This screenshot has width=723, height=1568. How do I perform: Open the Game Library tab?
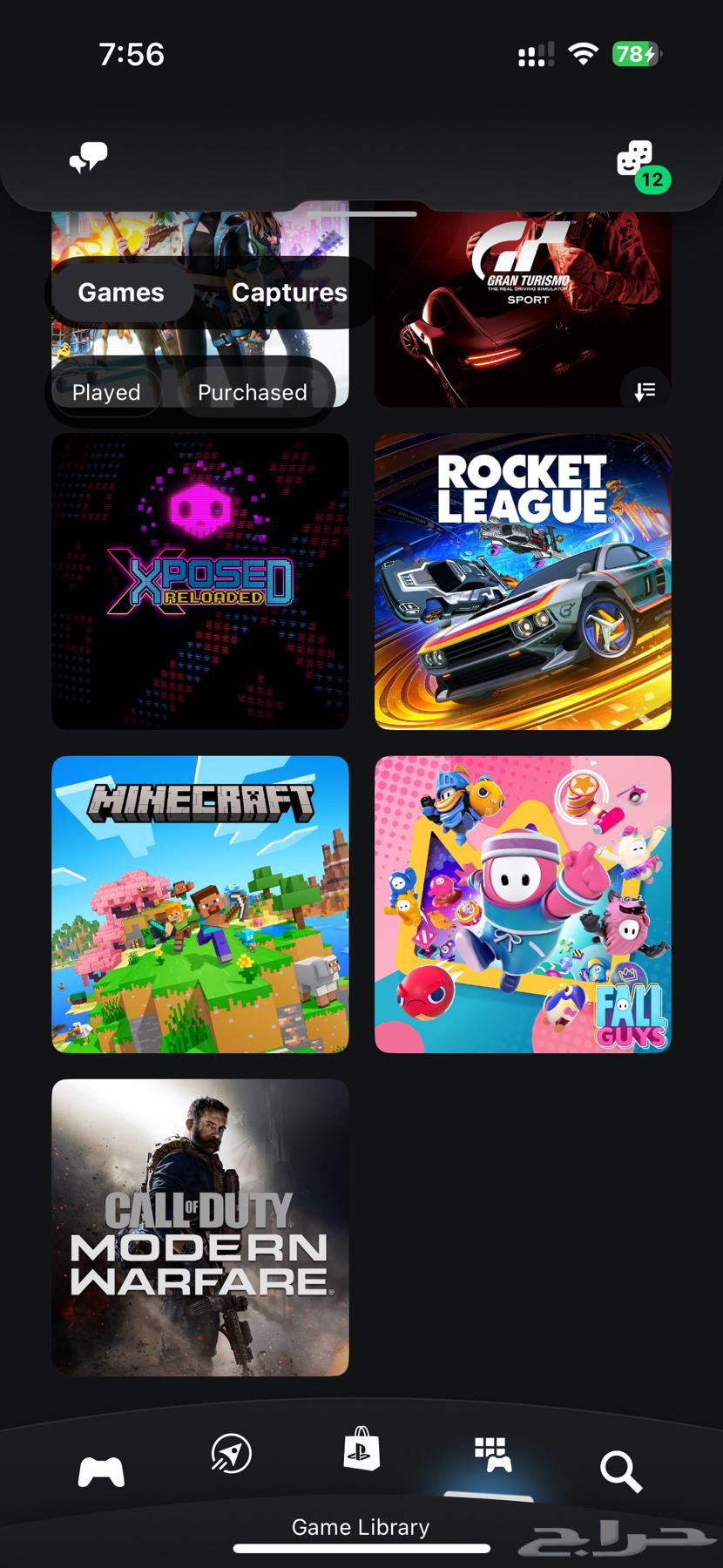click(x=493, y=1456)
